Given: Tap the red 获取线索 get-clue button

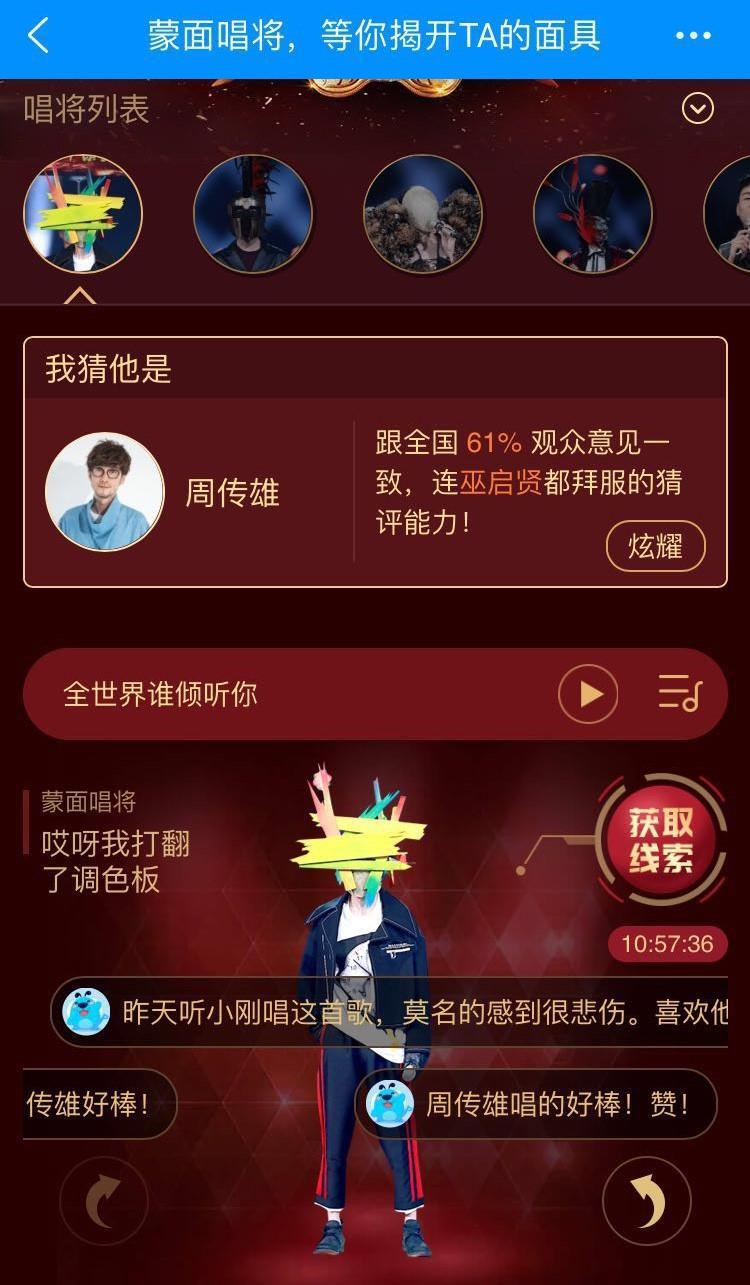Looking at the screenshot, I should point(660,841).
